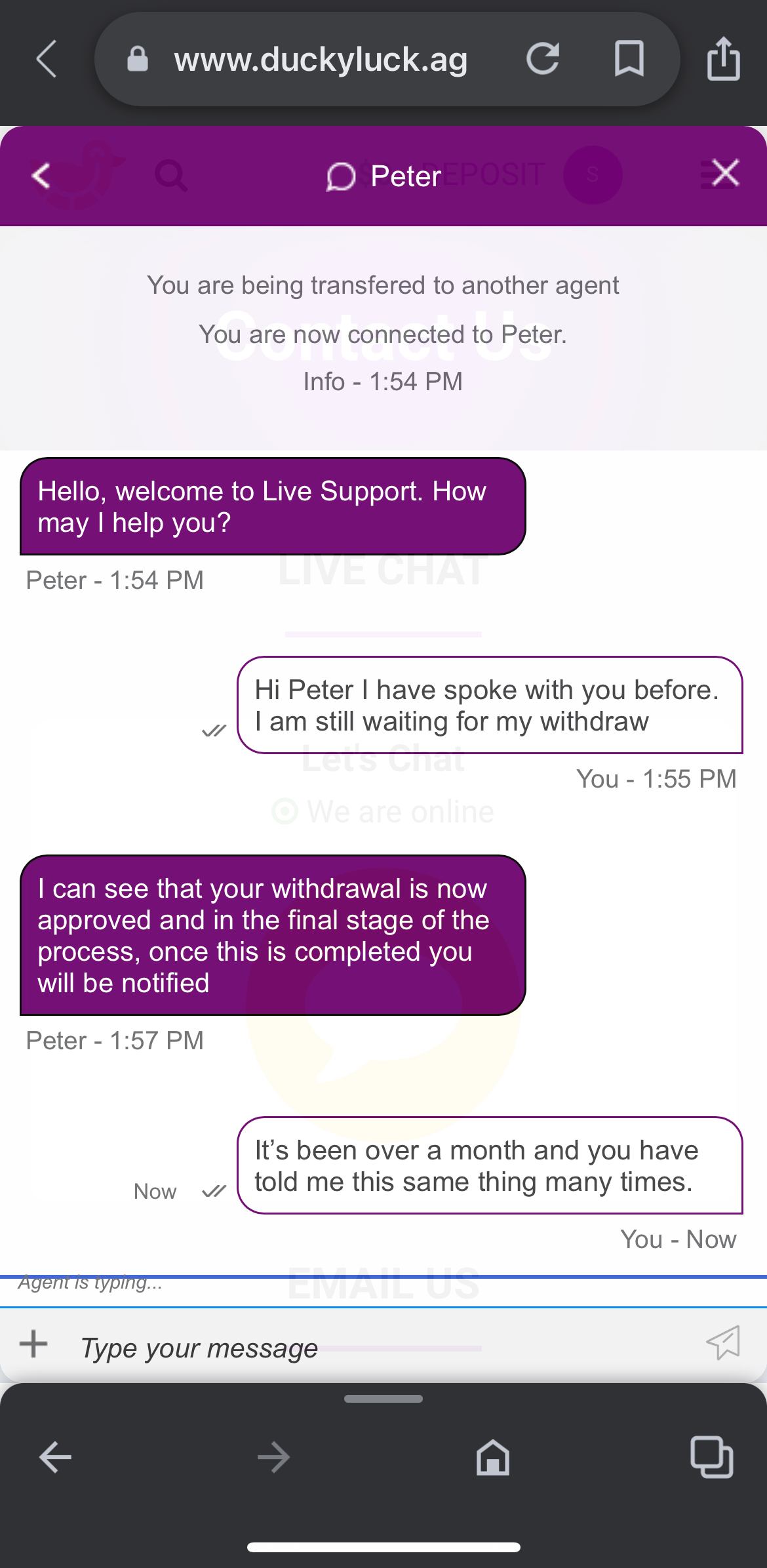Tap the browser's top back chevron
The image size is (767, 1568).
tap(46, 59)
